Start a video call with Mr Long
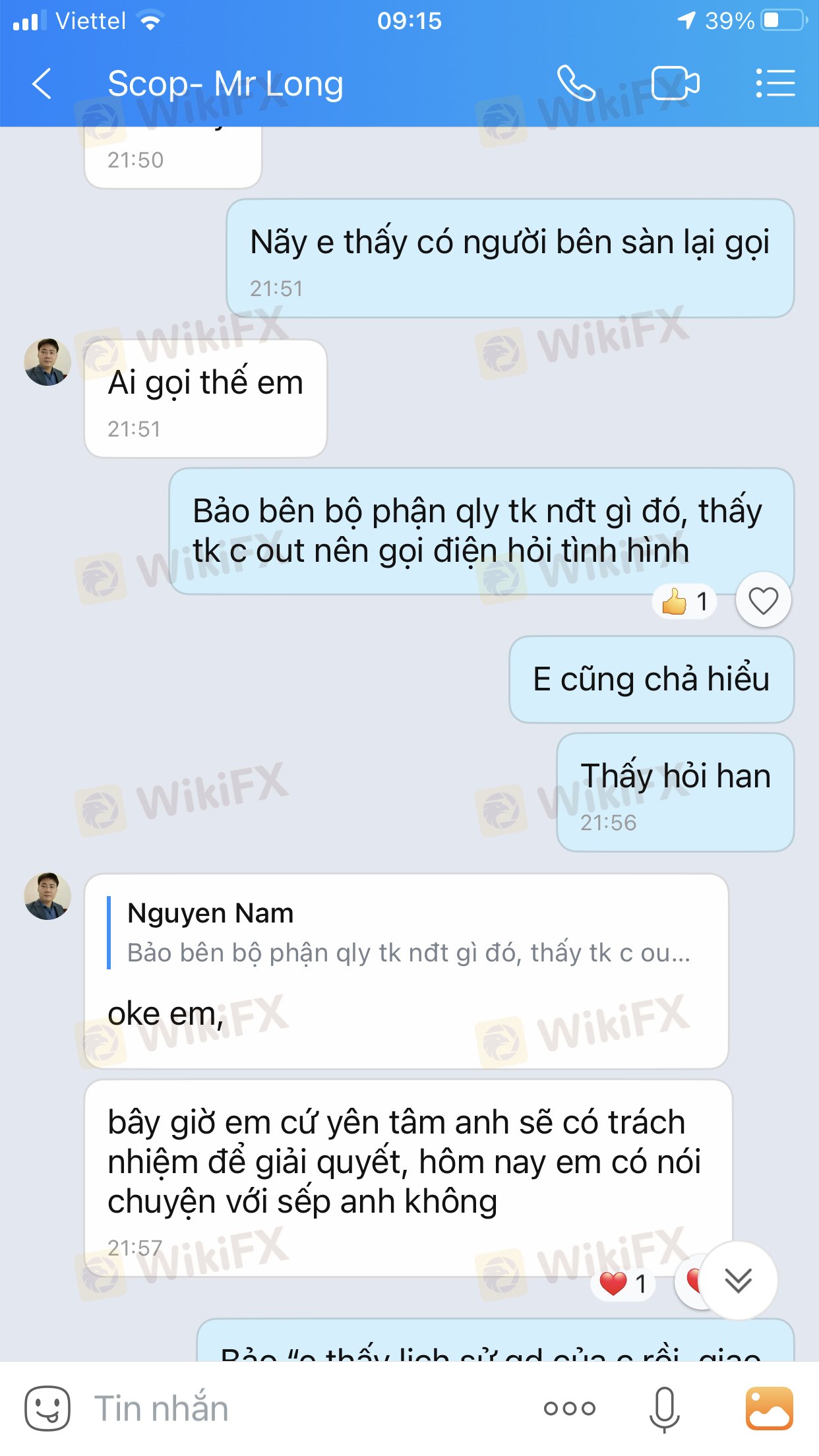The height and width of the screenshot is (1456, 819). (675, 84)
